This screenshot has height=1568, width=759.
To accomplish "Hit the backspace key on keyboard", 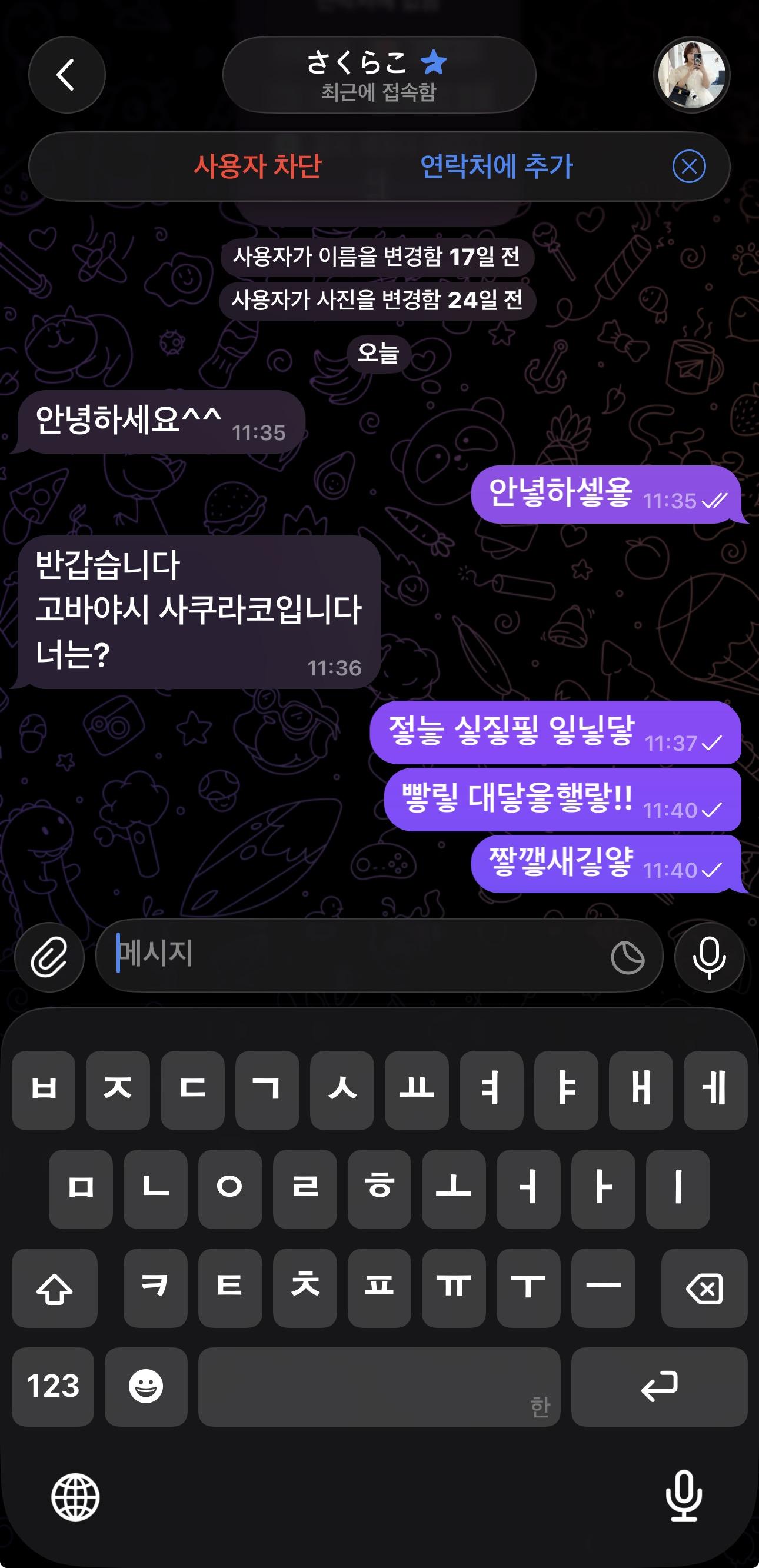I will (x=704, y=1288).
